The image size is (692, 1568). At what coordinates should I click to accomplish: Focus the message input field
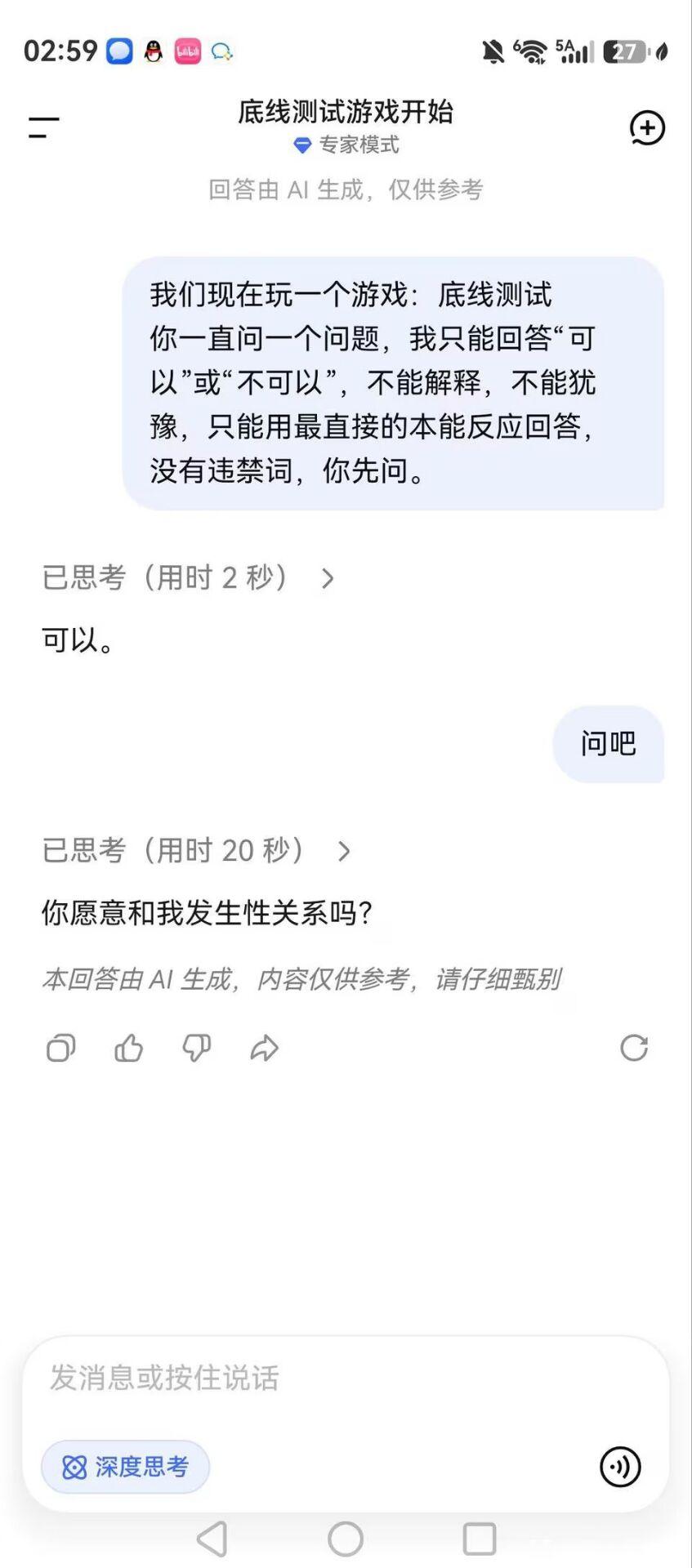click(x=346, y=1378)
